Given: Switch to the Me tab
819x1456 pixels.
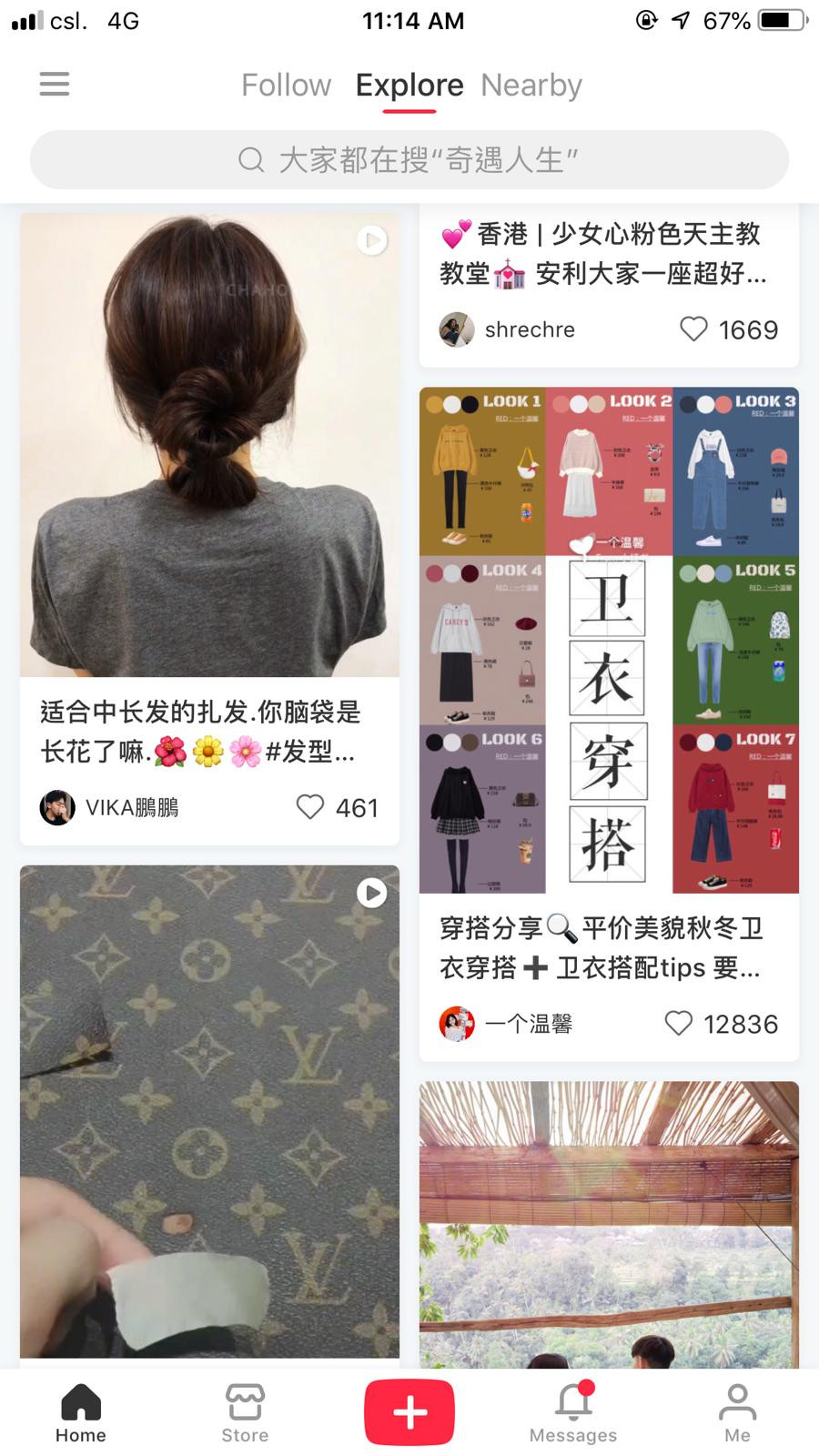Looking at the screenshot, I should tap(737, 1413).
